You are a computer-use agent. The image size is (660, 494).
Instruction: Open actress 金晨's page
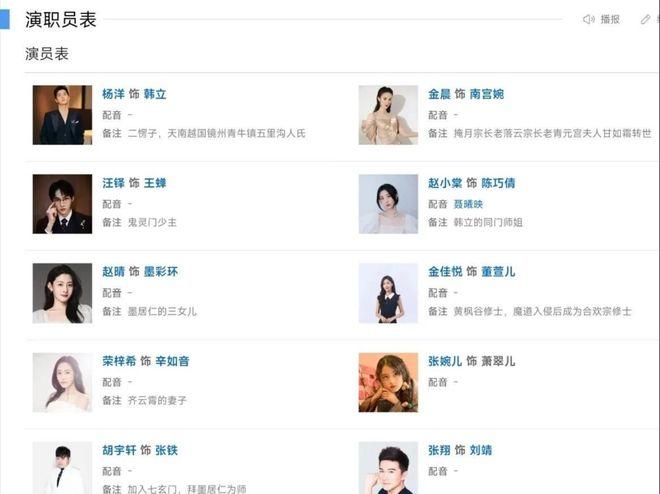pyautogui.click(x=440, y=94)
